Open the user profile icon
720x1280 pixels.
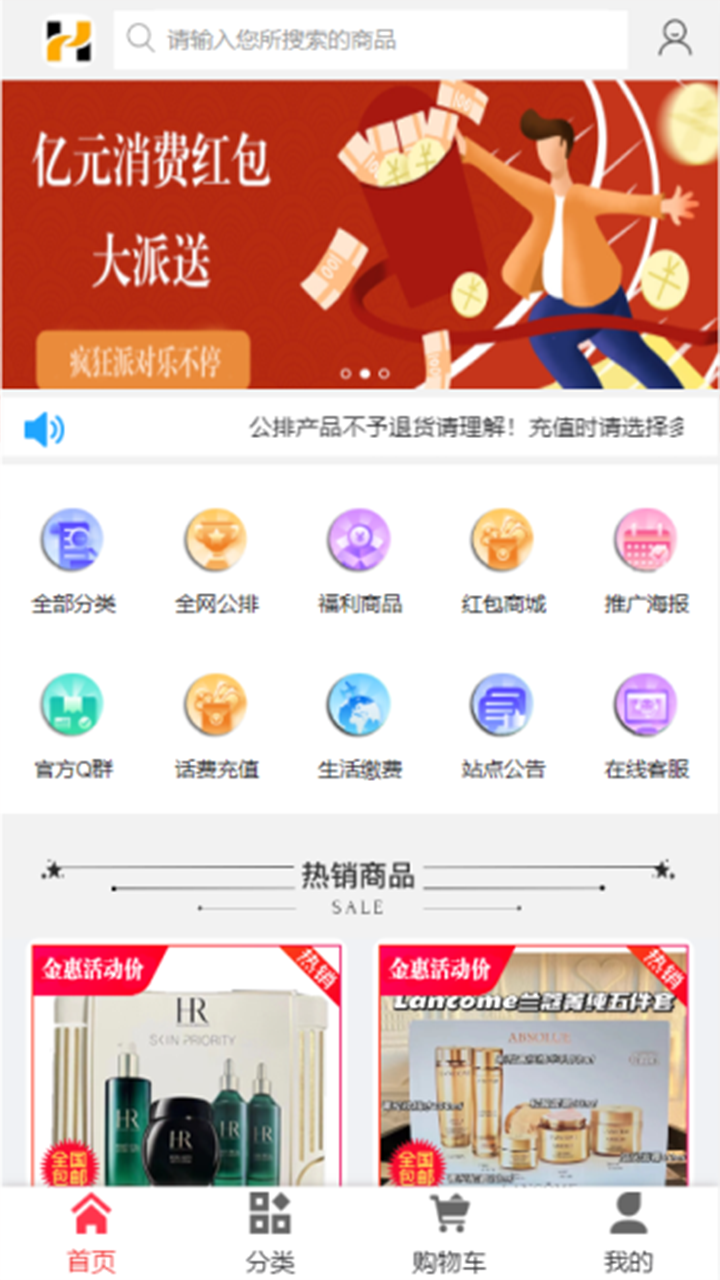(x=675, y=39)
